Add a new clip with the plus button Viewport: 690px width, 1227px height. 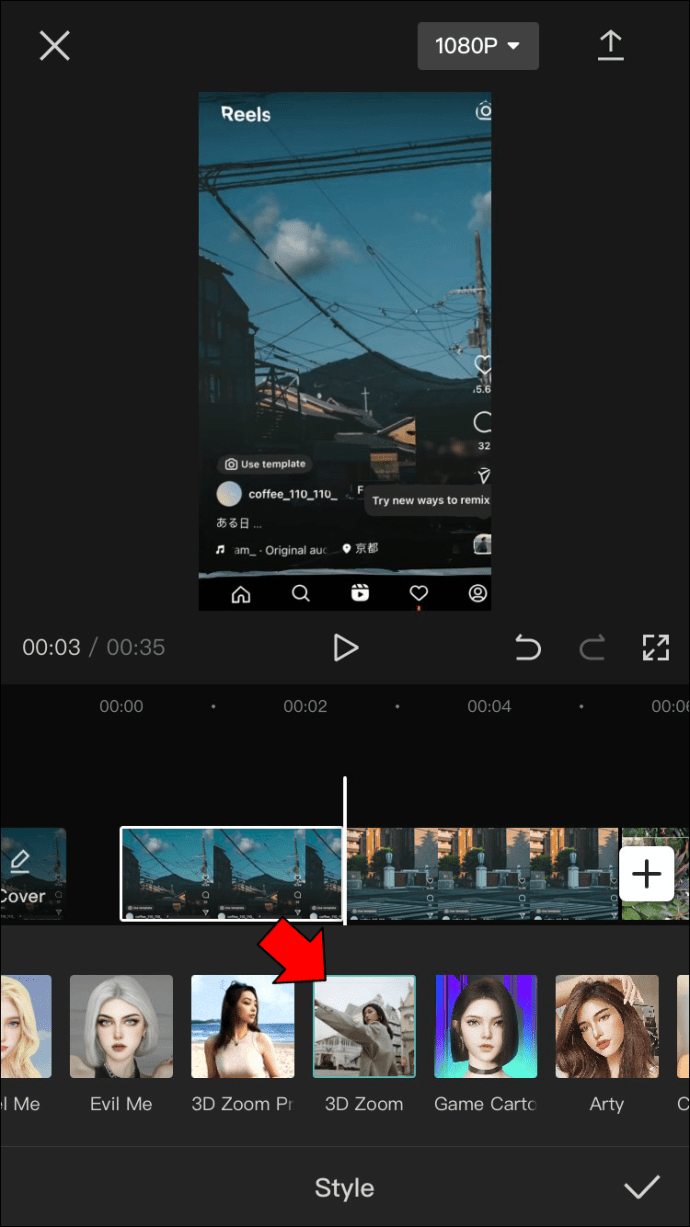tap(647, 875)
